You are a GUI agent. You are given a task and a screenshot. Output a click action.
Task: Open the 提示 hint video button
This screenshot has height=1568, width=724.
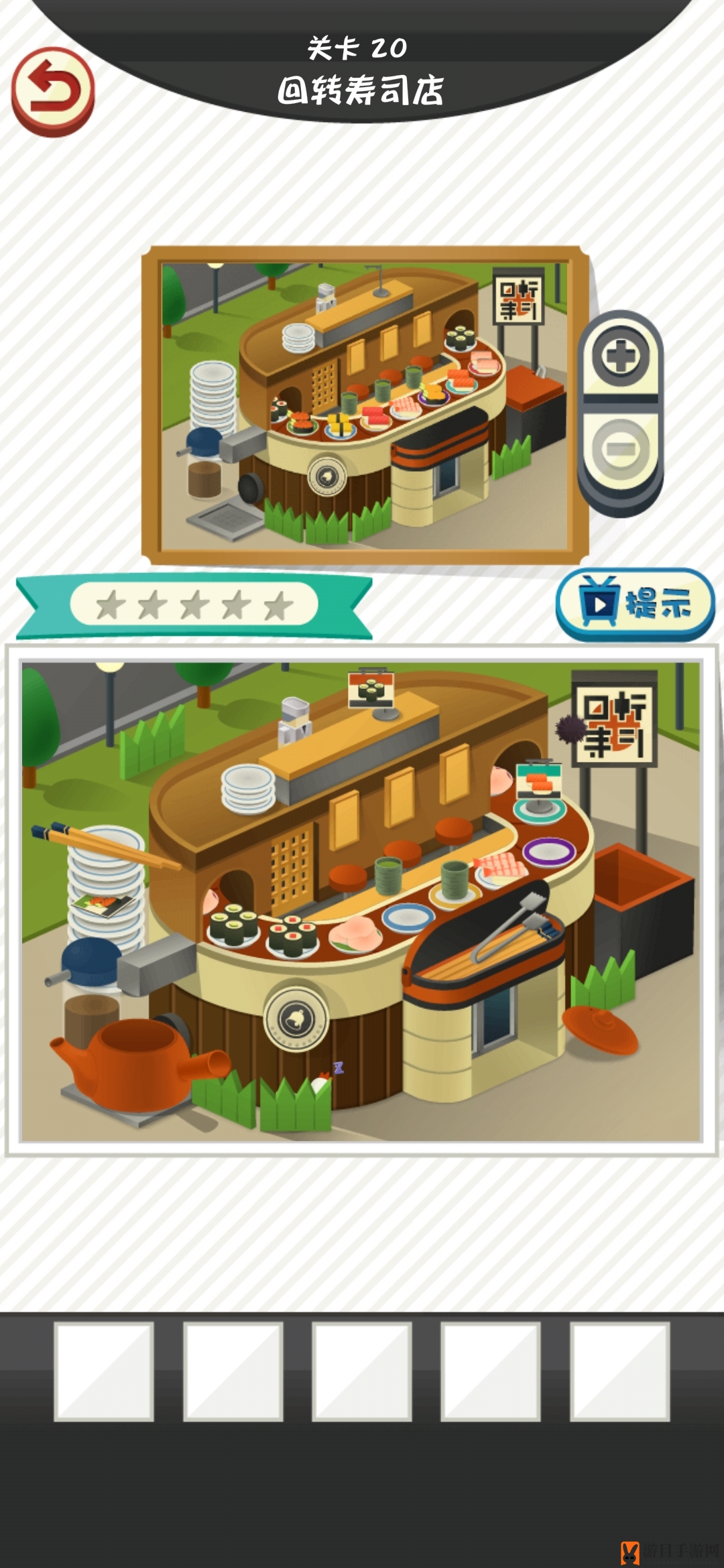pos(634,604)
